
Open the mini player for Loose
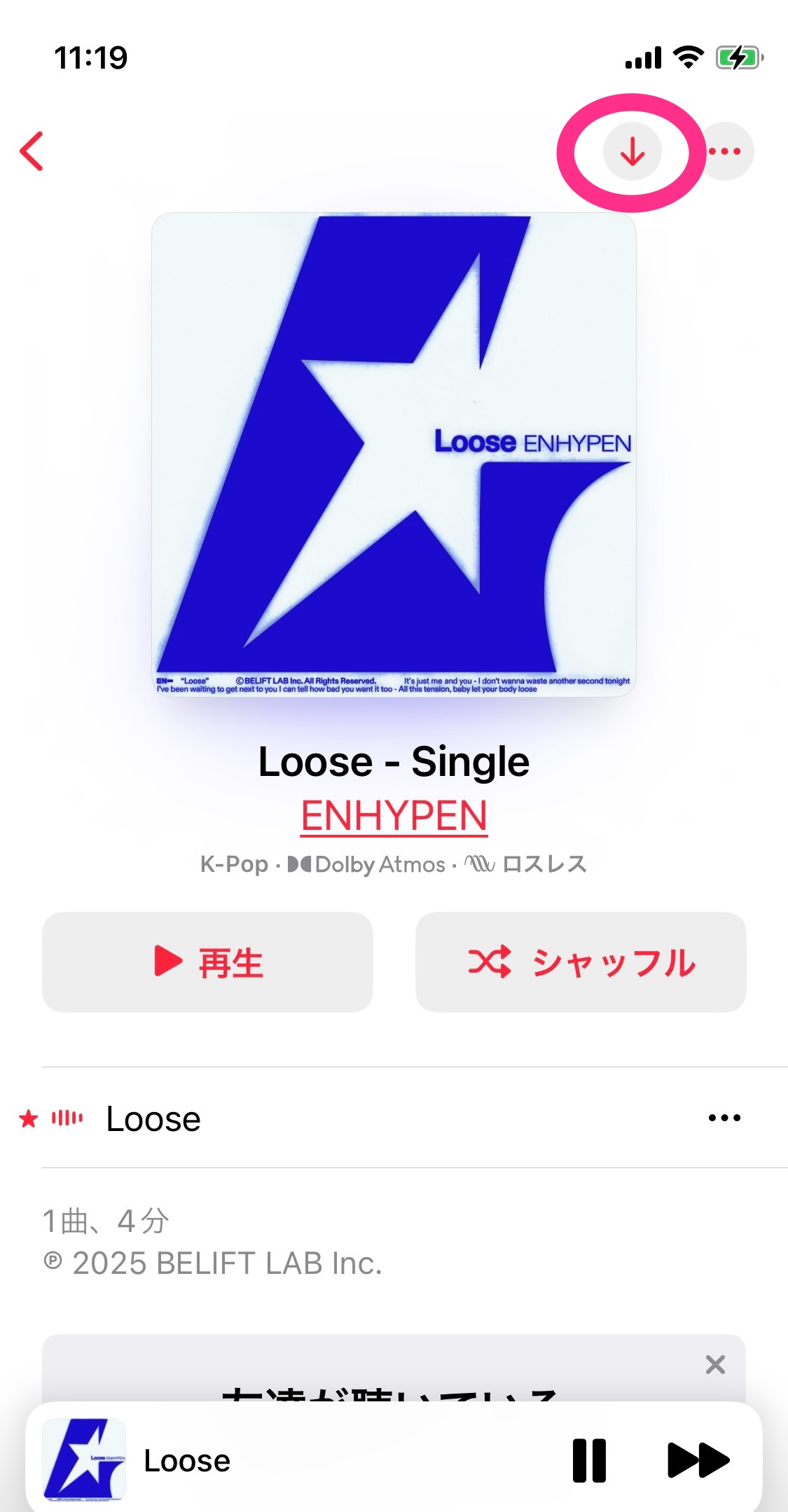(294, 1460)
